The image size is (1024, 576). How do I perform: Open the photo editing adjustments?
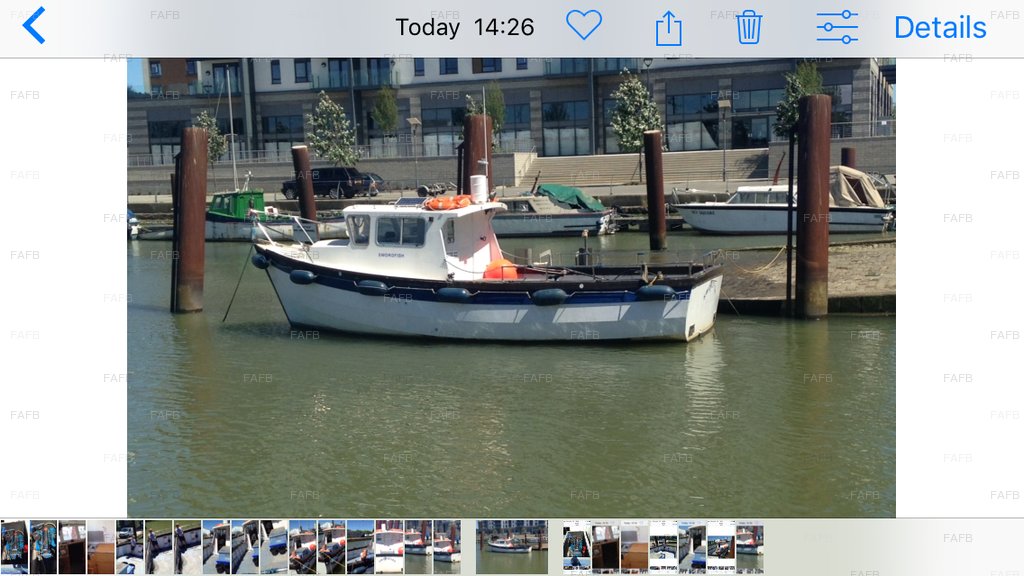point(837,27)
